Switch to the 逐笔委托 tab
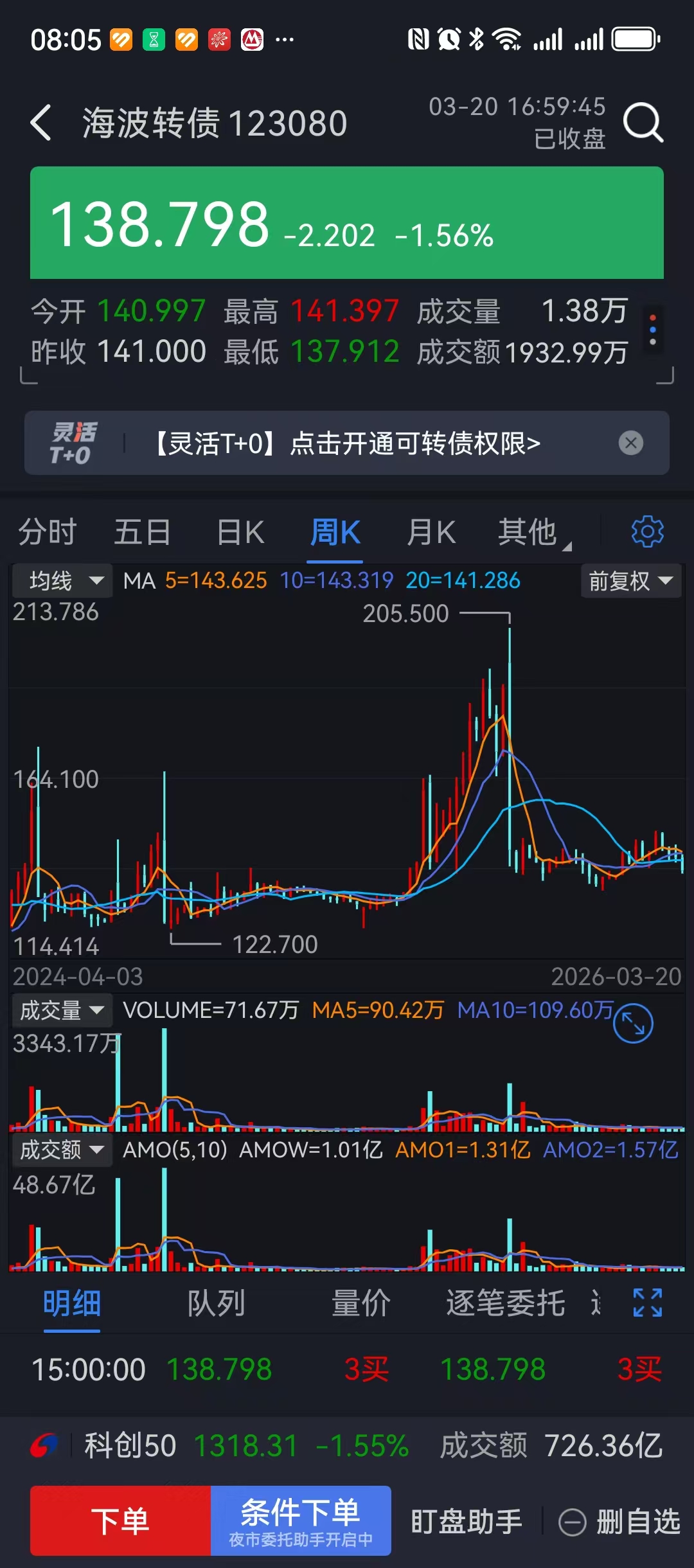Image resolution: width=694 pixels, height=1568 pixels. coord(506,1304)
